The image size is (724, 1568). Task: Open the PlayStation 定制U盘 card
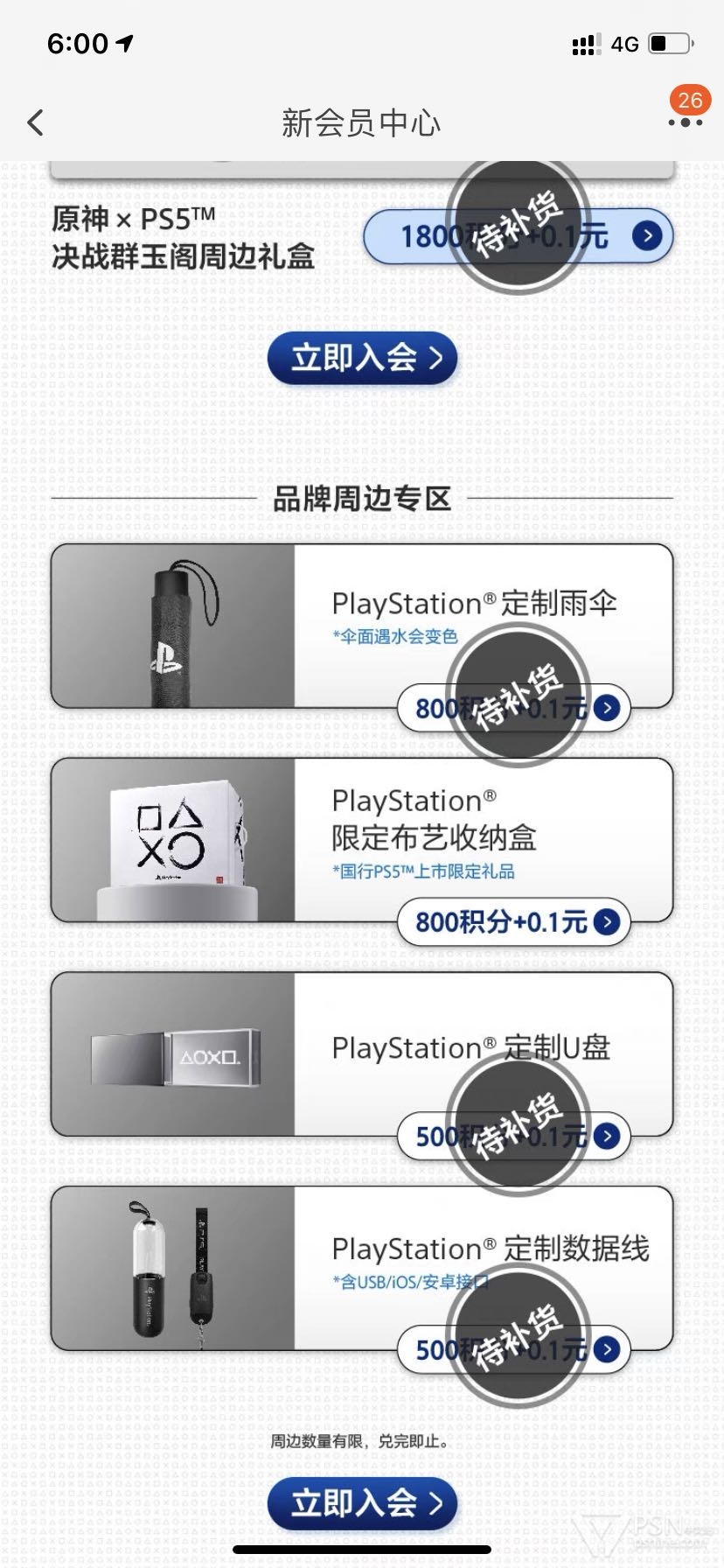[x=362, y=1054]
